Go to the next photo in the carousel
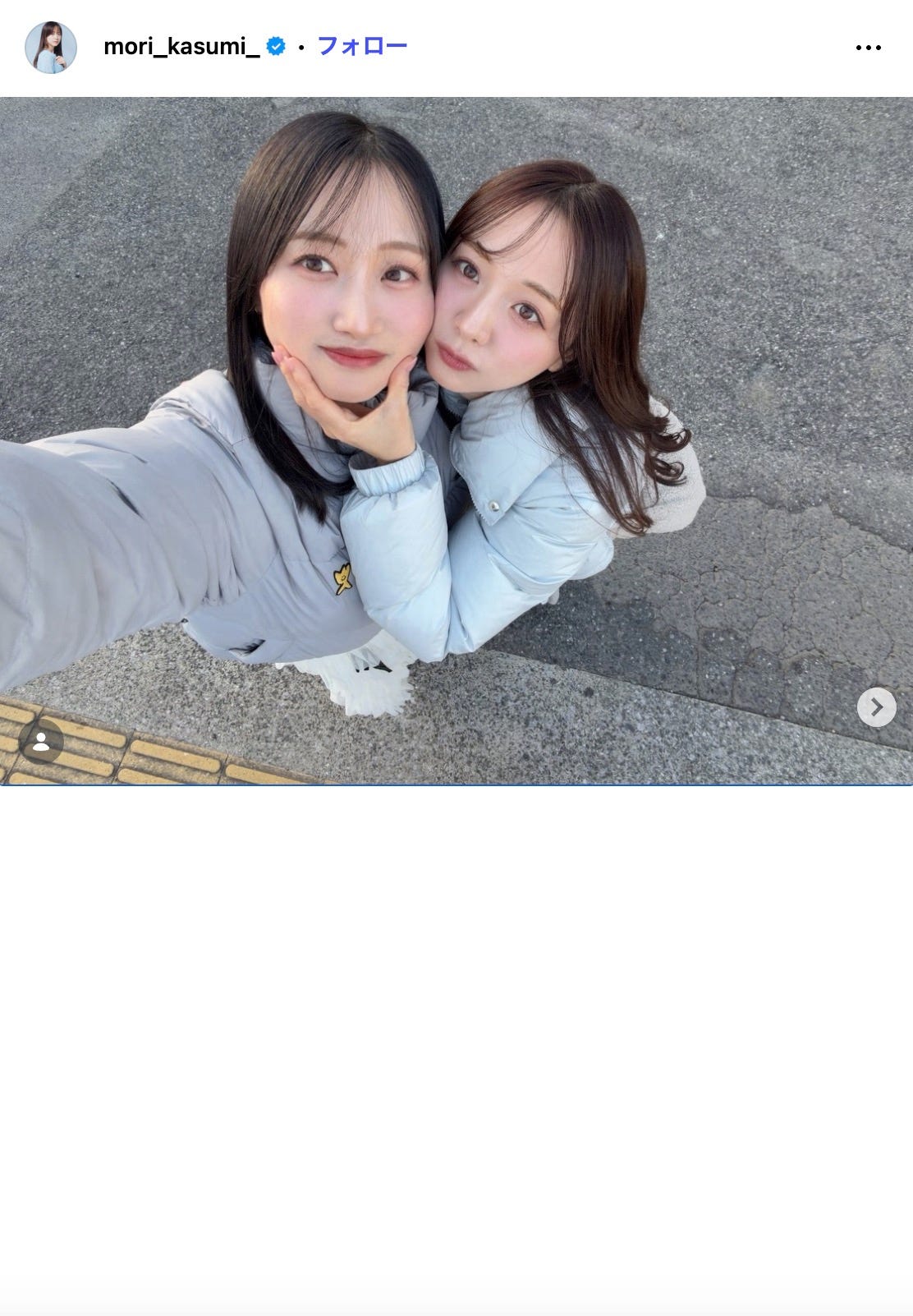The width and height of the screenshot is (913, 1316). click(876, 706)
